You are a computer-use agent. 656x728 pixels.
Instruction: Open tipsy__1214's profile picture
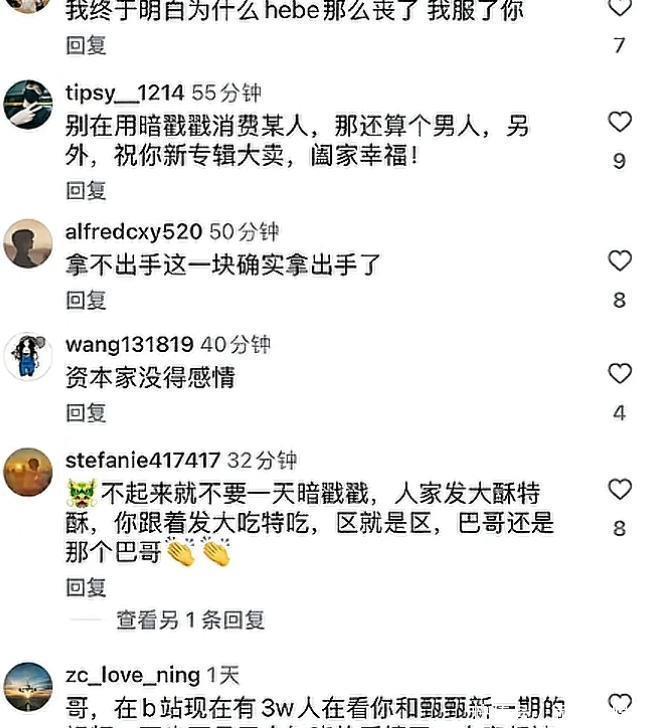point(28,104)
